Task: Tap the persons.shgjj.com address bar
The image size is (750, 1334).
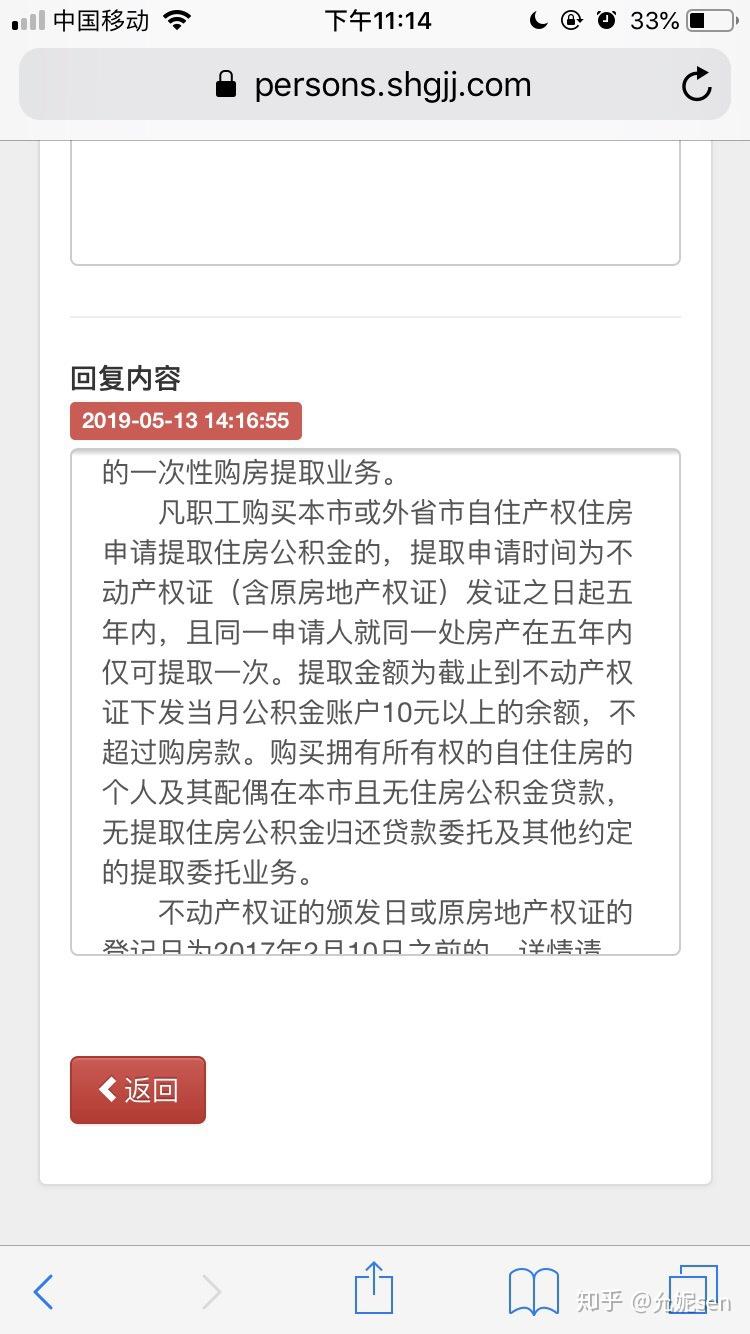Action: (375, 85)
